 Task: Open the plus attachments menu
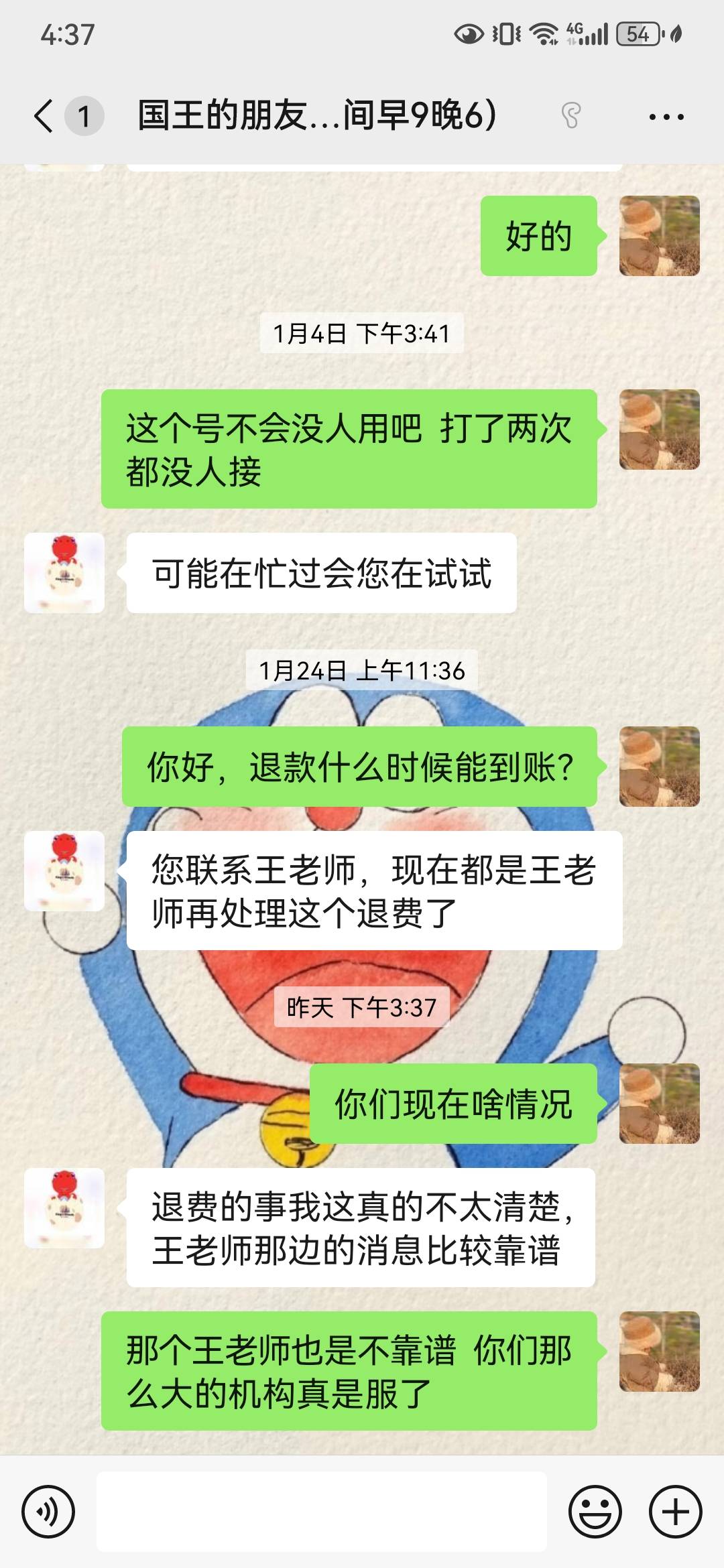675,1511
